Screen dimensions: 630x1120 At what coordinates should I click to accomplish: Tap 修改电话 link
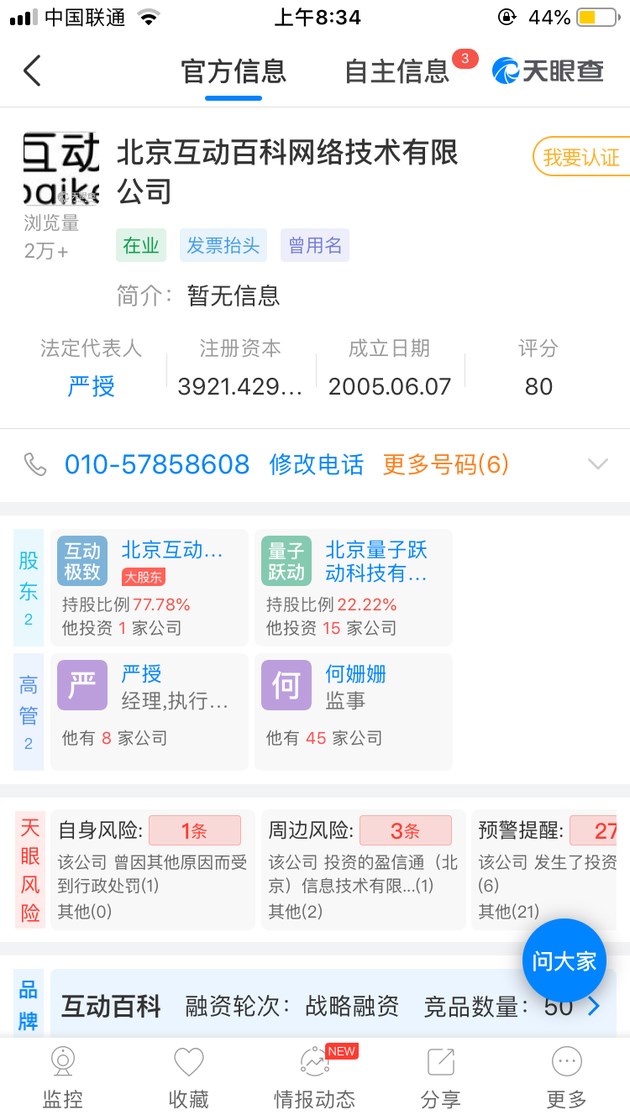(316, 464)
